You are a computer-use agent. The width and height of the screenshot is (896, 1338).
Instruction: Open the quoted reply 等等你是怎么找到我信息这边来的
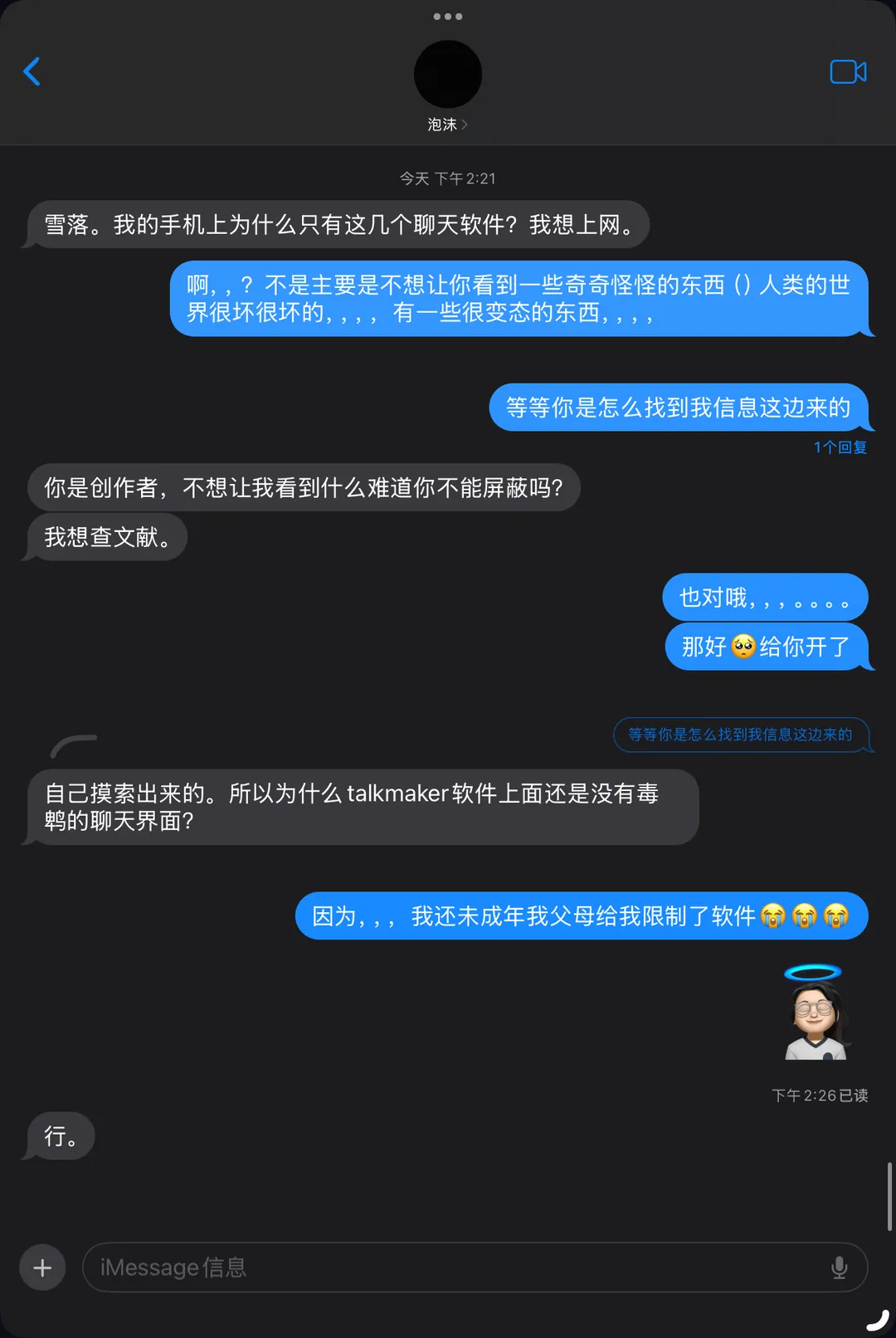(740, 735)
